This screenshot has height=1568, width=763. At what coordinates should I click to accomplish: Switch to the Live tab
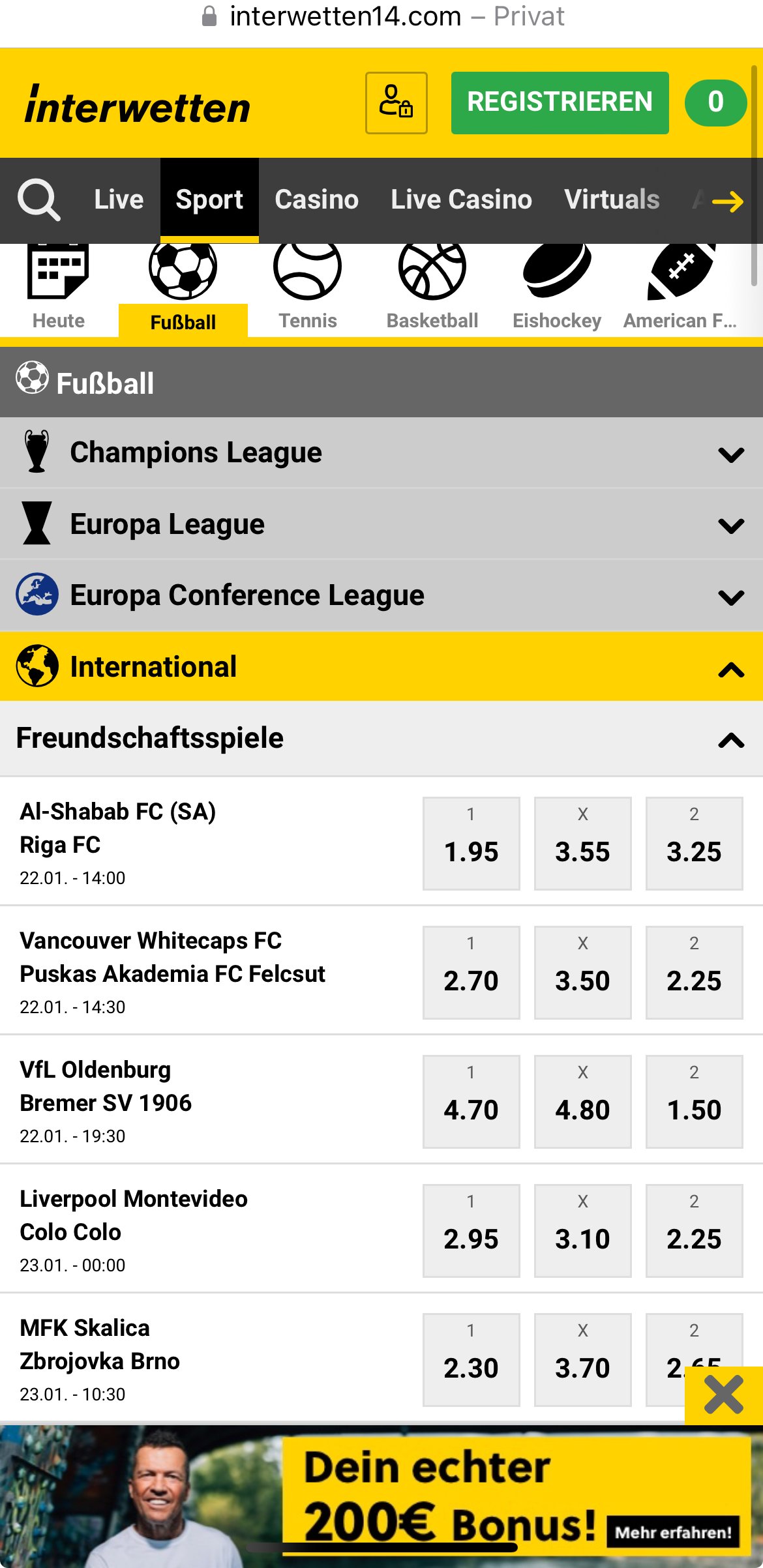119,200
